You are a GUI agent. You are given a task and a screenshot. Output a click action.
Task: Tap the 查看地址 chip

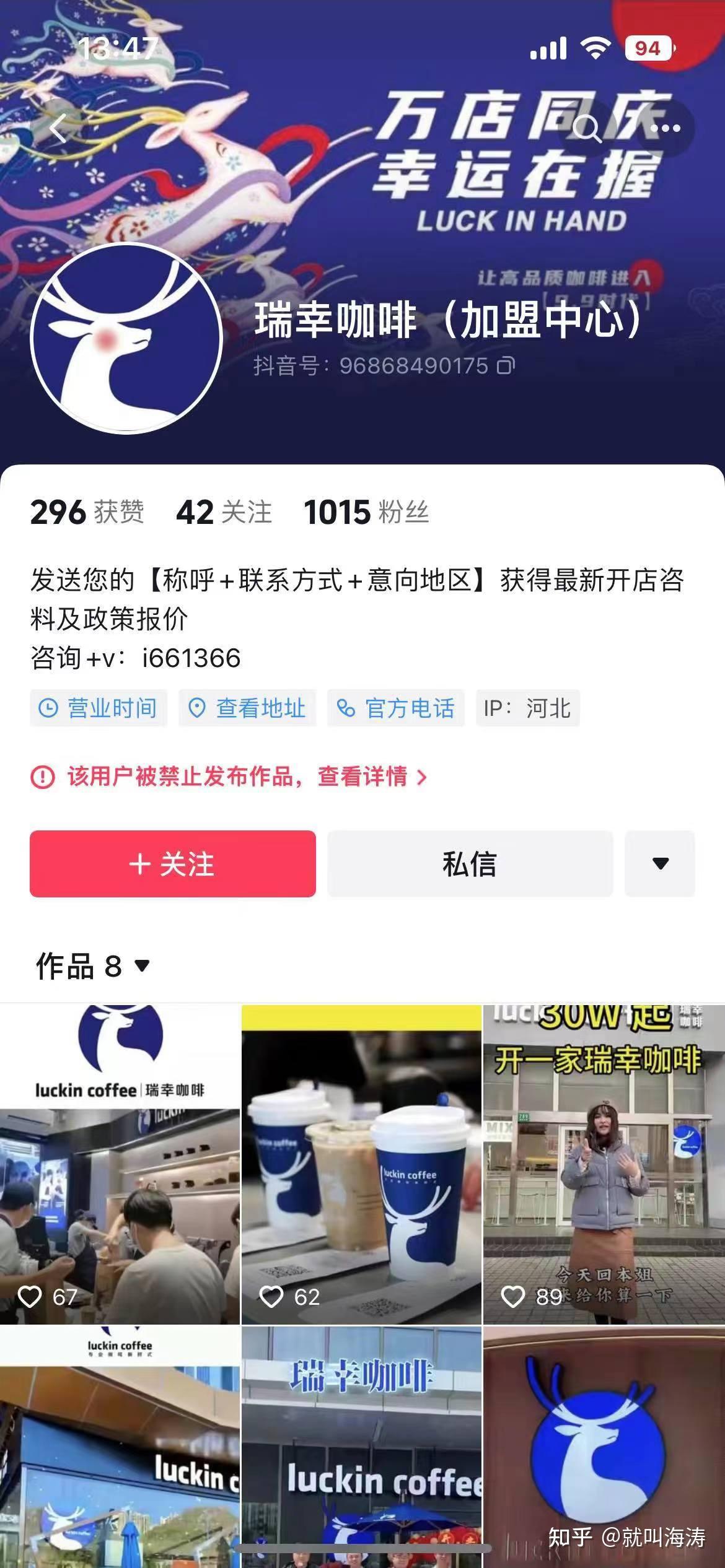tap(247, 708)
